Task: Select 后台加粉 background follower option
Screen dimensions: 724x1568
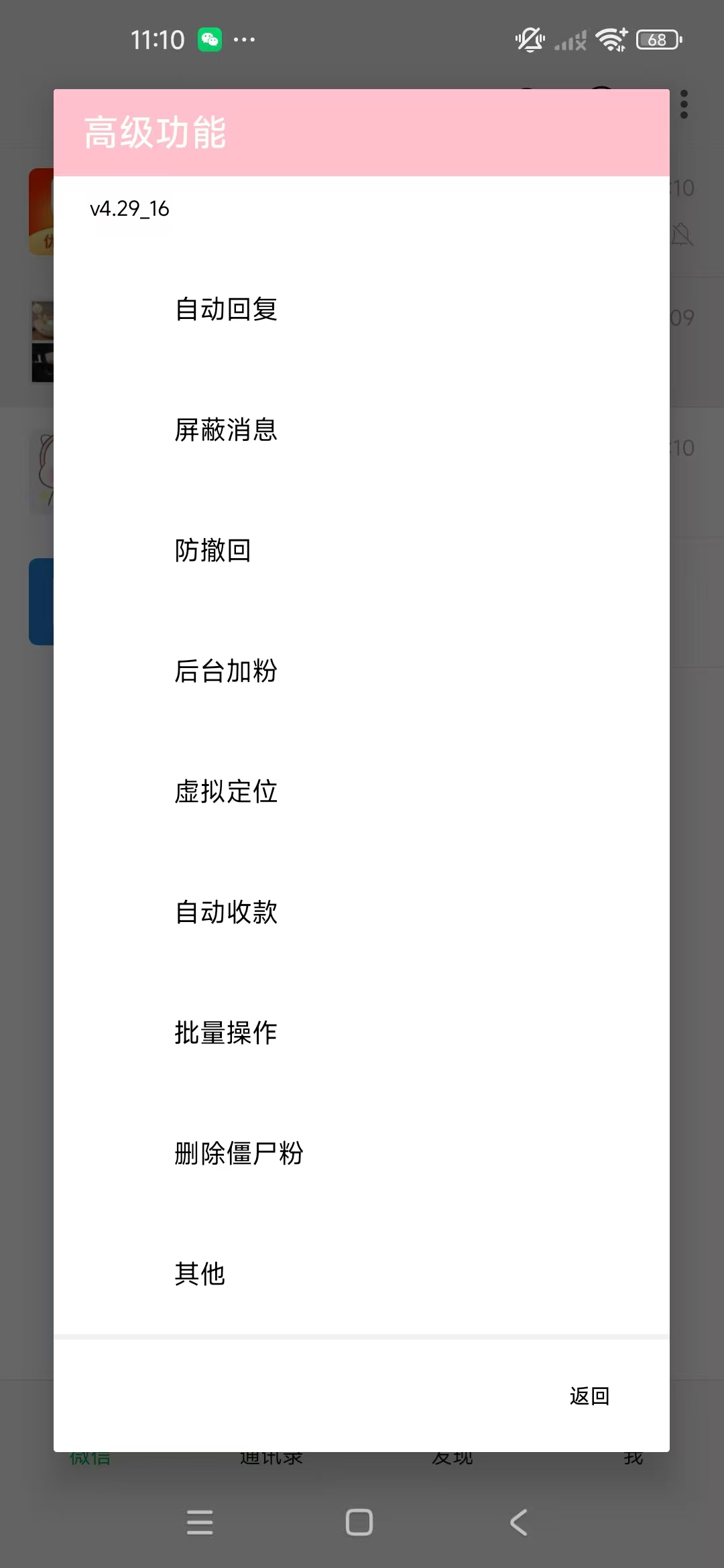Action: (227, 671)
